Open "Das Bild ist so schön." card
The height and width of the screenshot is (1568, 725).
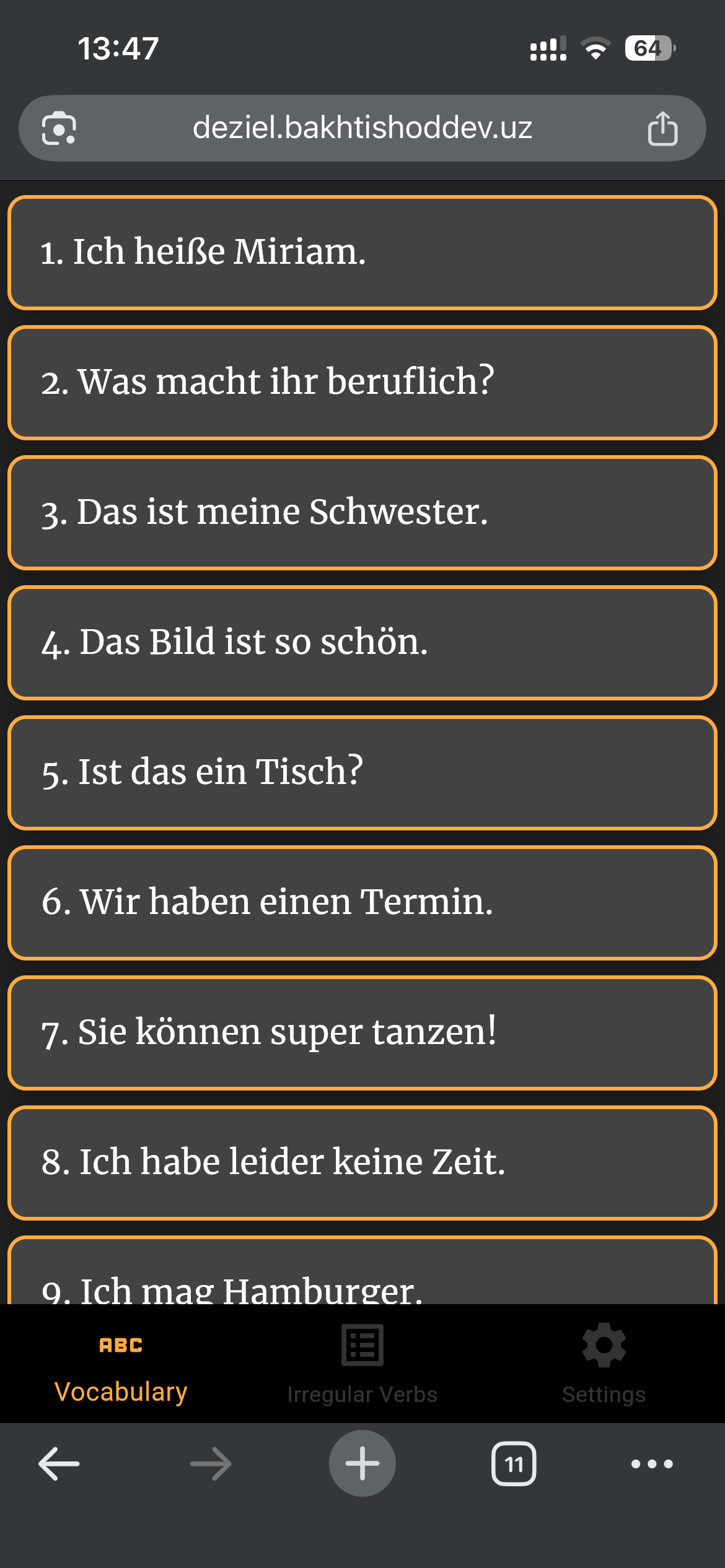[x=362, y=642]
